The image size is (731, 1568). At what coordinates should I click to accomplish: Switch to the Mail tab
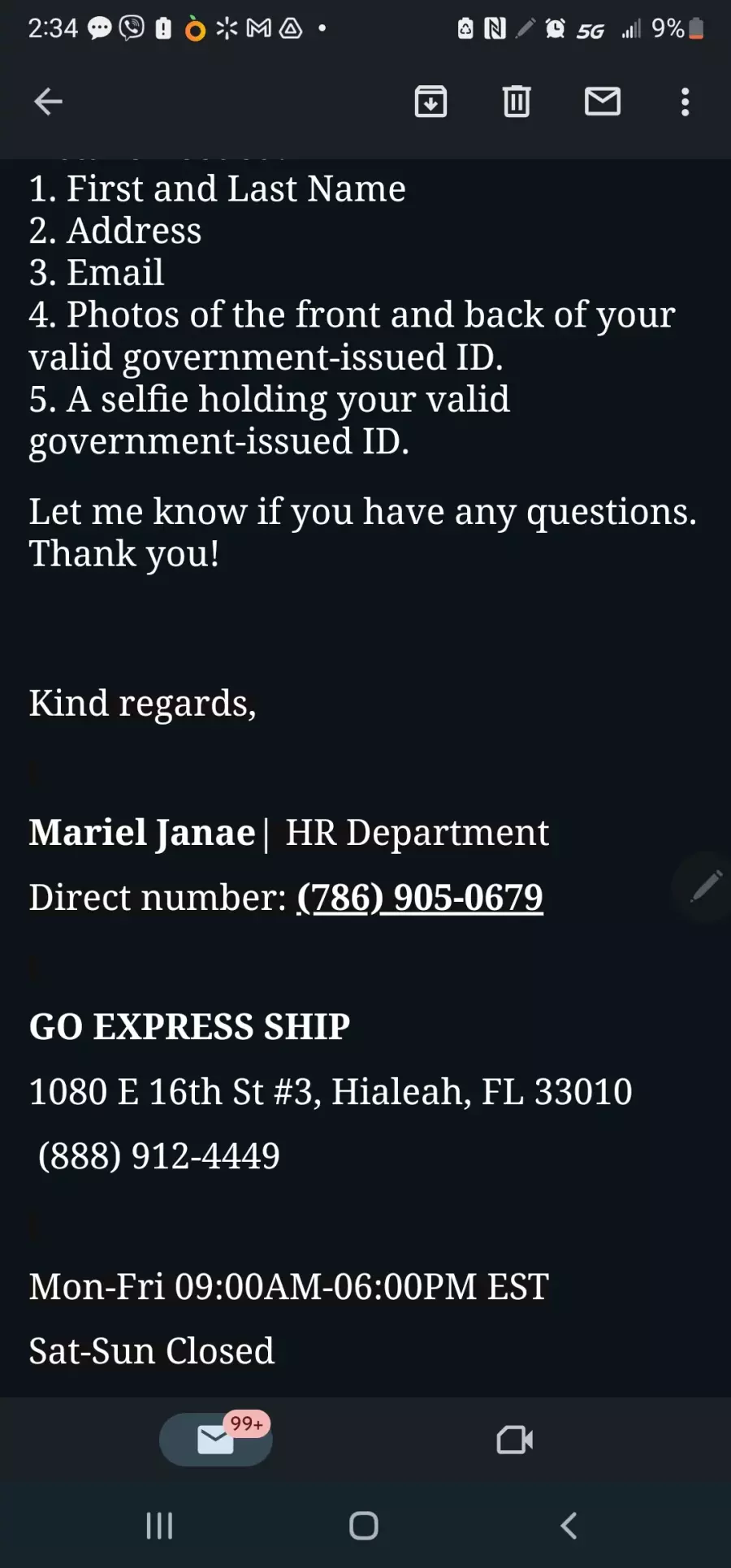click(216, 1440)
